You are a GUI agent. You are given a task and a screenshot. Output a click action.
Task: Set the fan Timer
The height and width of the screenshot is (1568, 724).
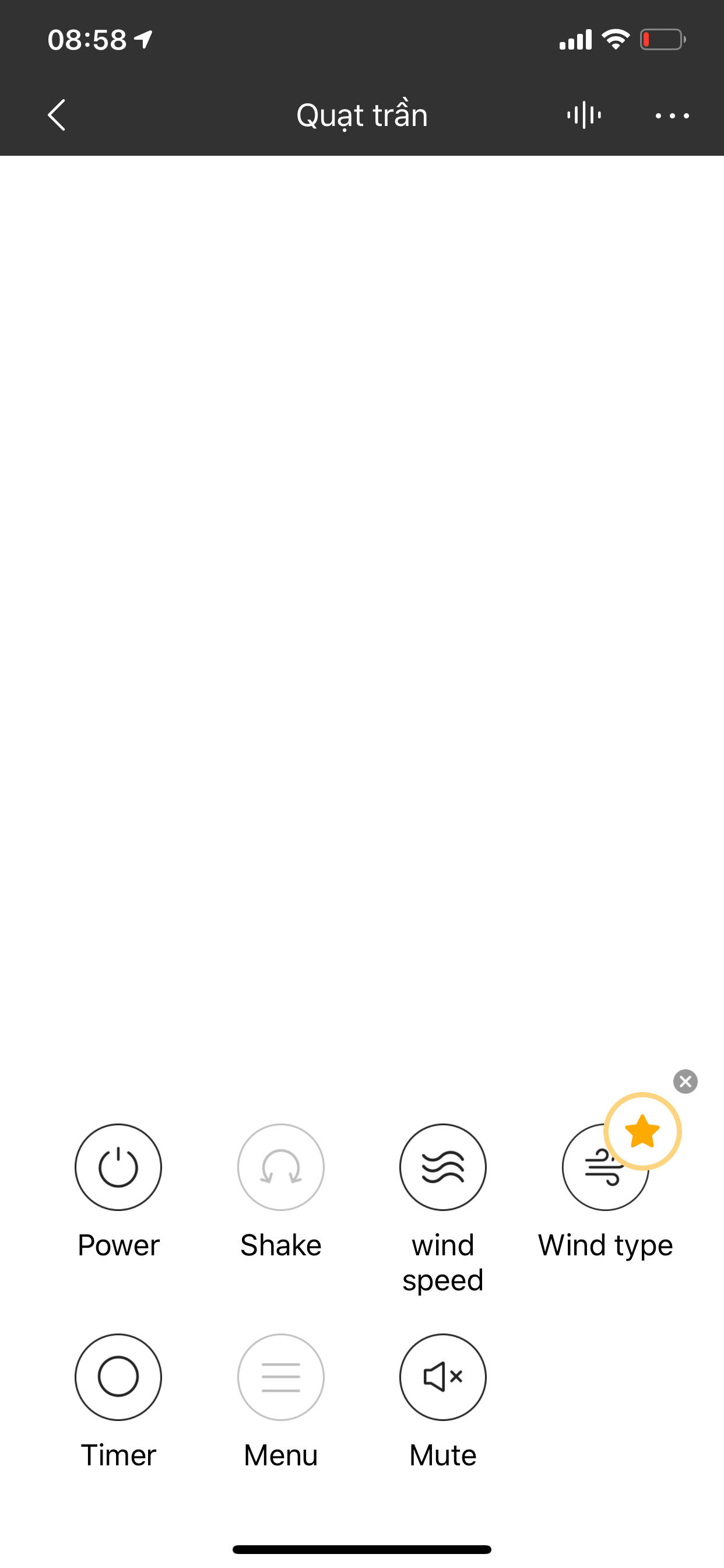pos(118,1377)
